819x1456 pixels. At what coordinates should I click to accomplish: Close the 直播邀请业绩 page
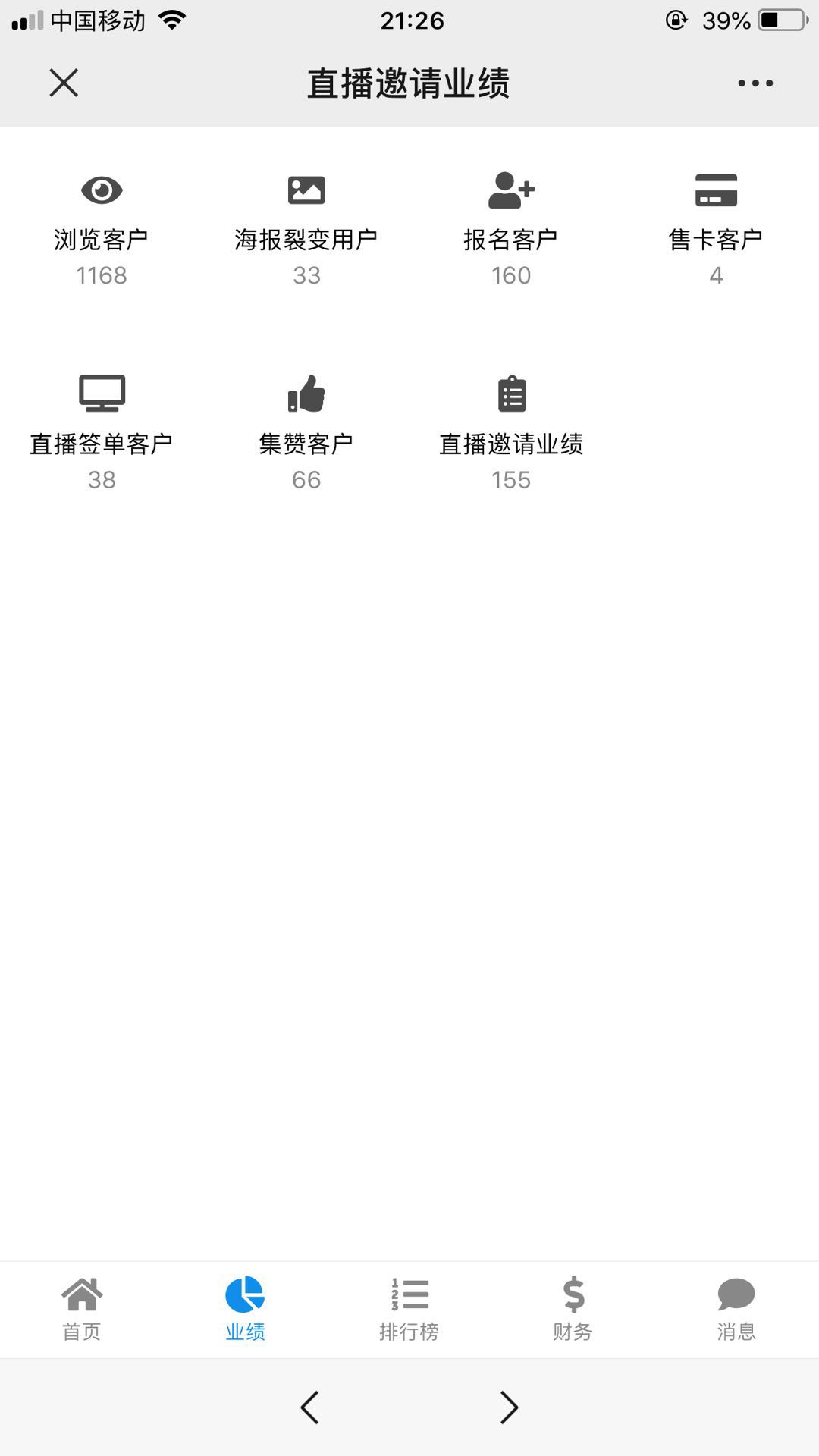64,83
